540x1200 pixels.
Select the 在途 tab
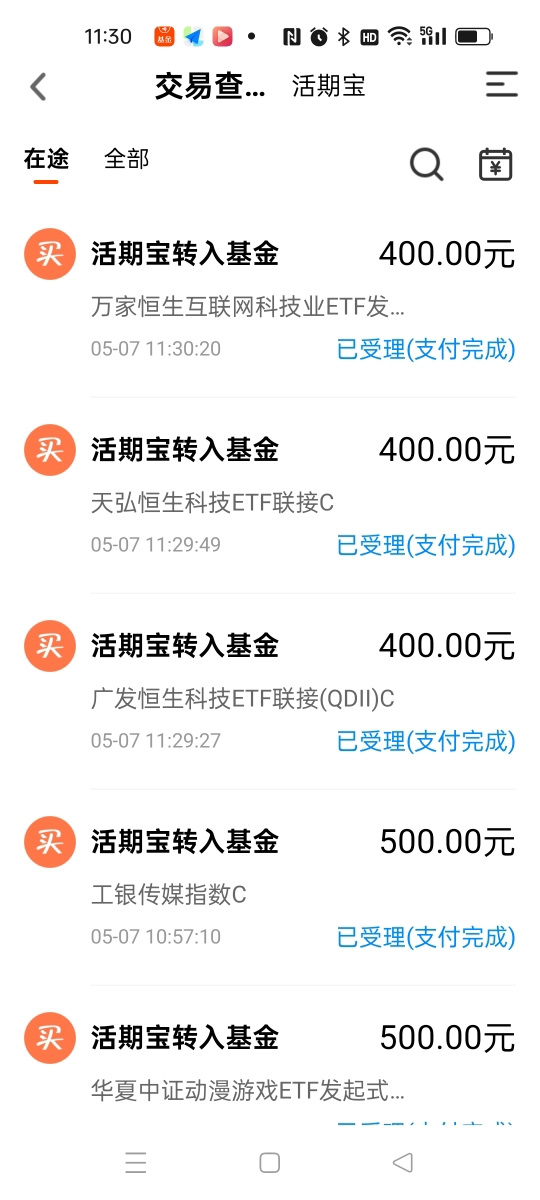pos(46,159)
